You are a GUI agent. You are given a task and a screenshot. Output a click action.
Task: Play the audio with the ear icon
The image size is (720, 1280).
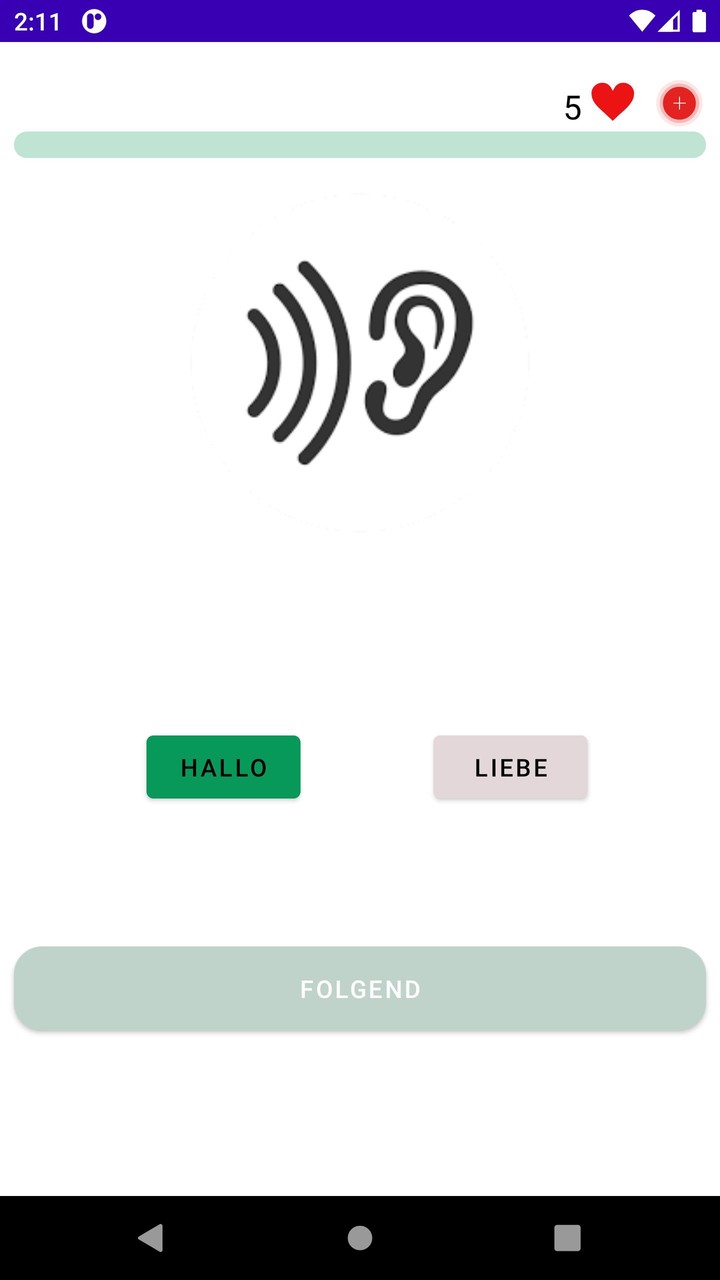pos(360,363)
